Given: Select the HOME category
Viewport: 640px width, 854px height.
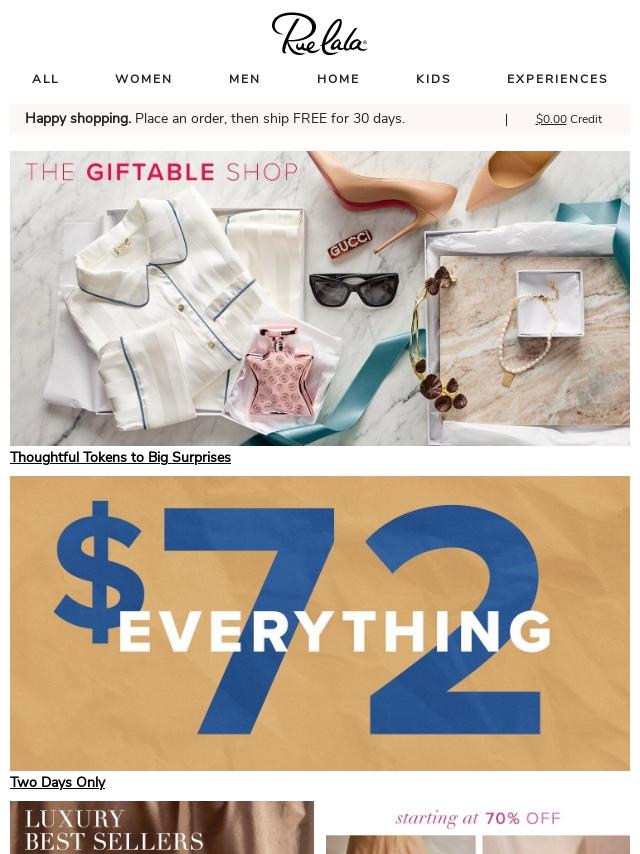Looking at the screenshot, I should pos(338,79).
